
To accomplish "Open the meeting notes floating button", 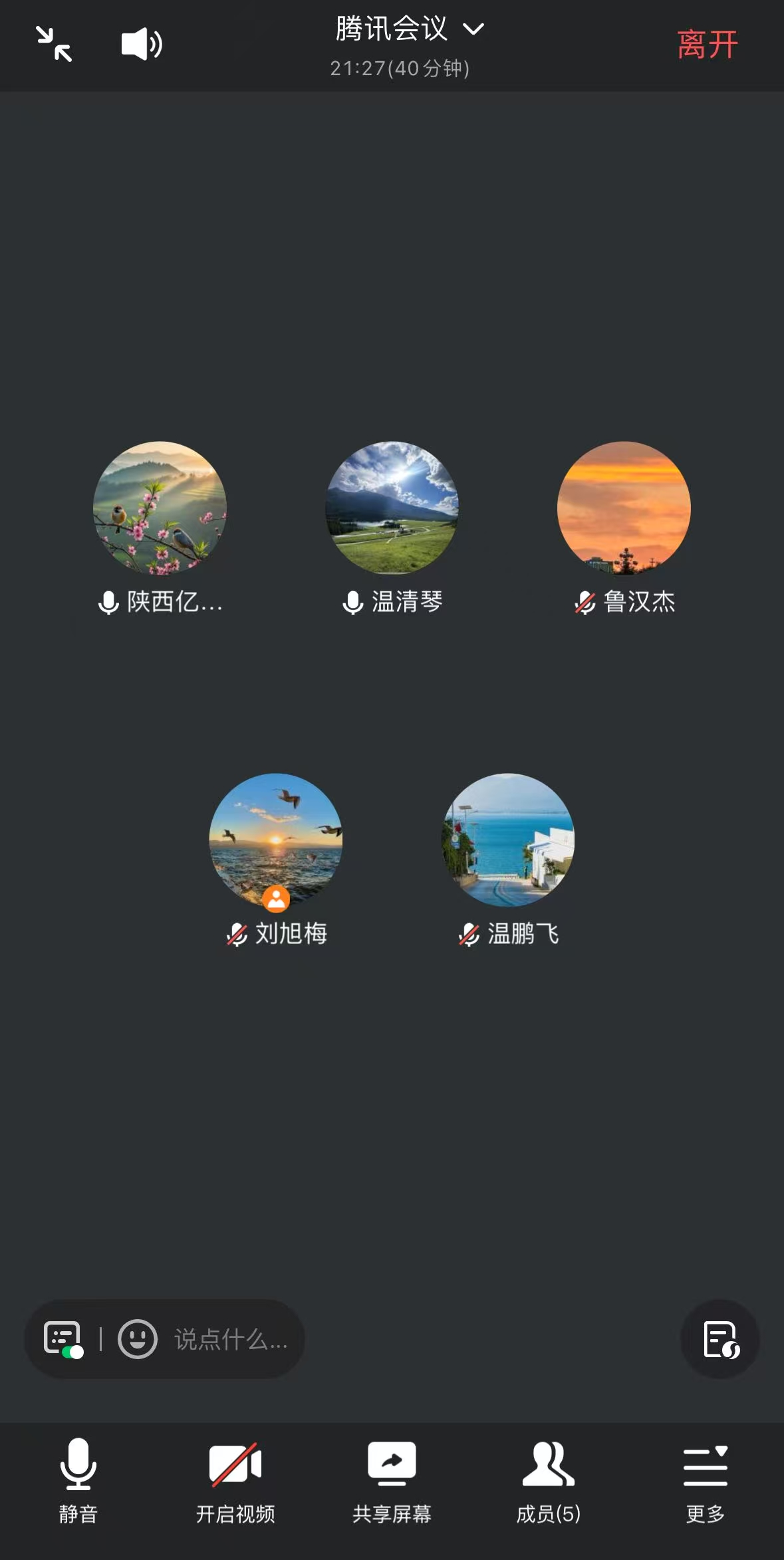I will 720,1338.
